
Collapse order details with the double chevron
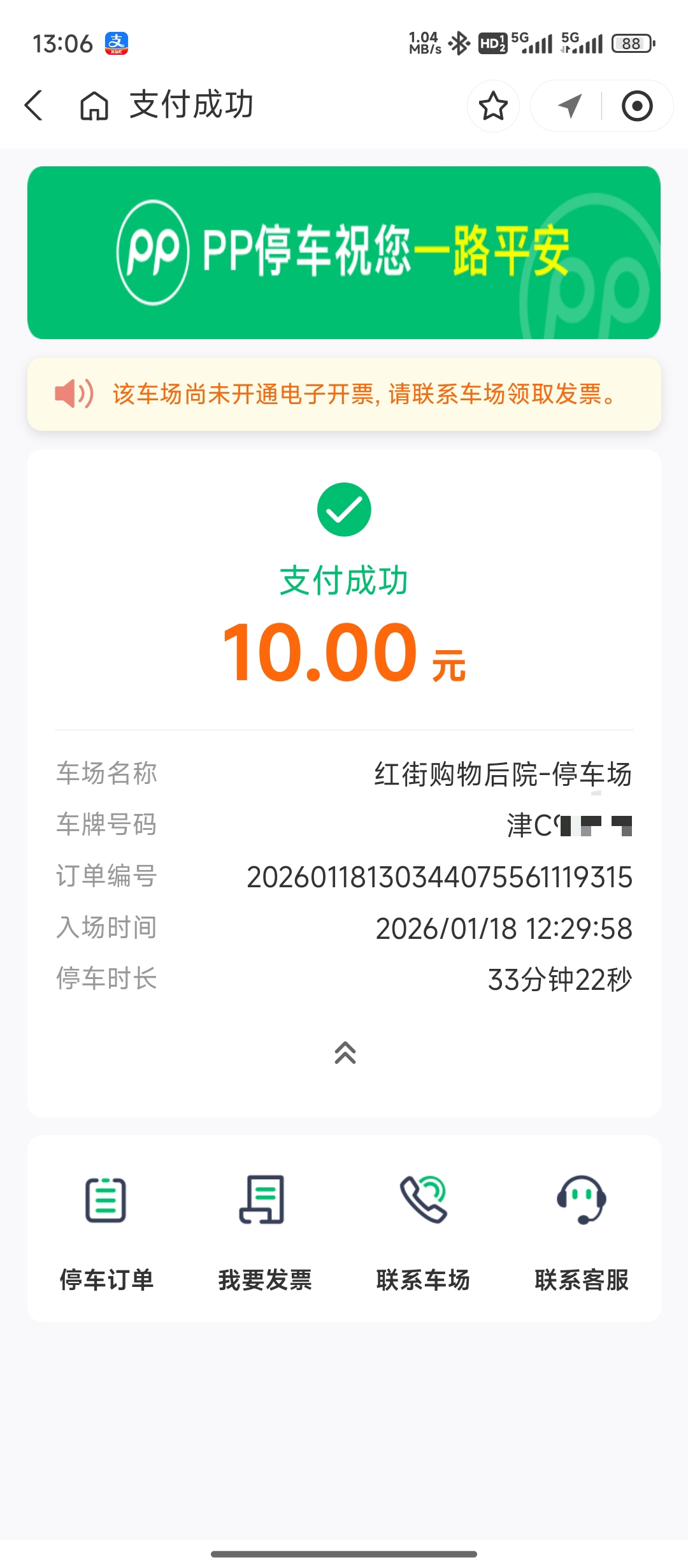tap(345, 1053)
